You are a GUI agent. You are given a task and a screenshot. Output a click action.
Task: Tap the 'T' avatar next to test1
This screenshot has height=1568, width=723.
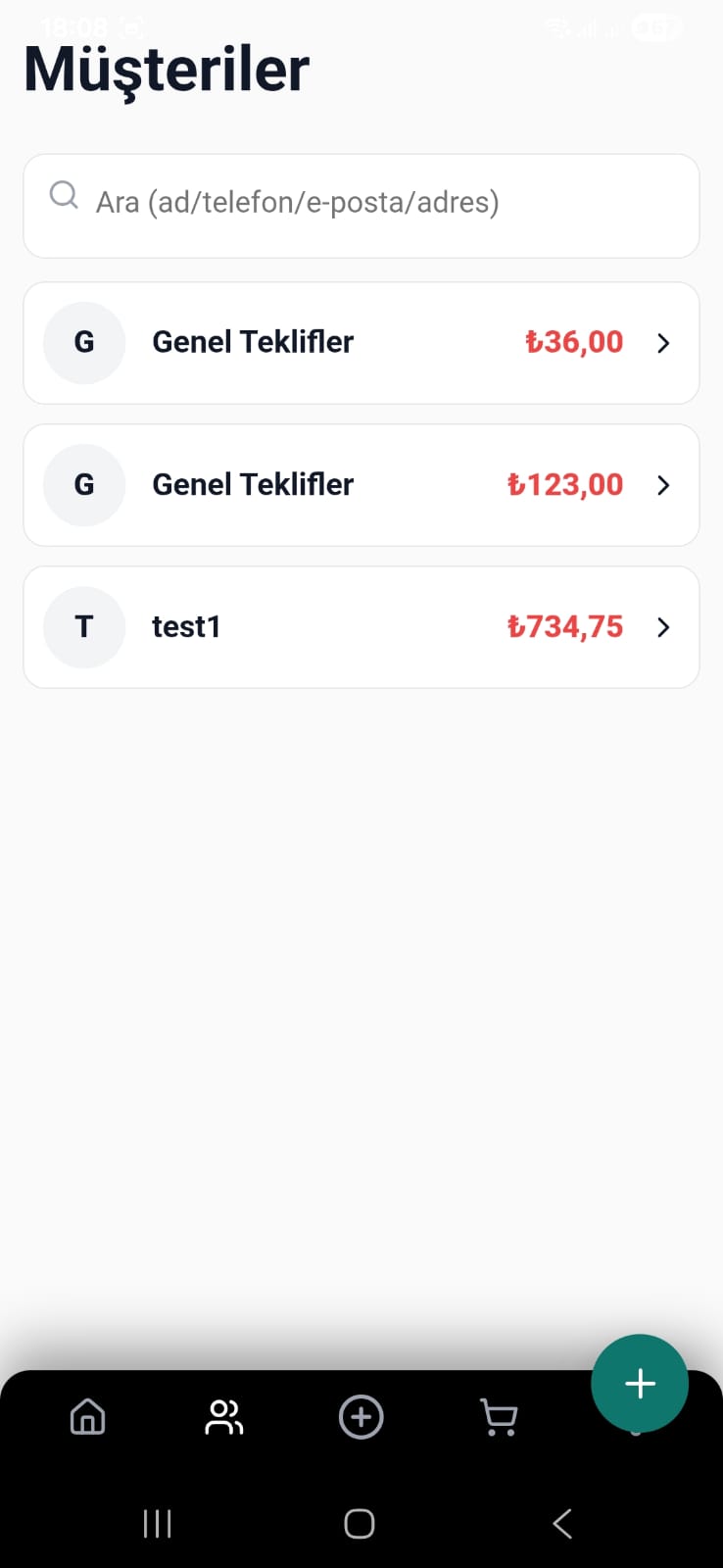[83, 627]
